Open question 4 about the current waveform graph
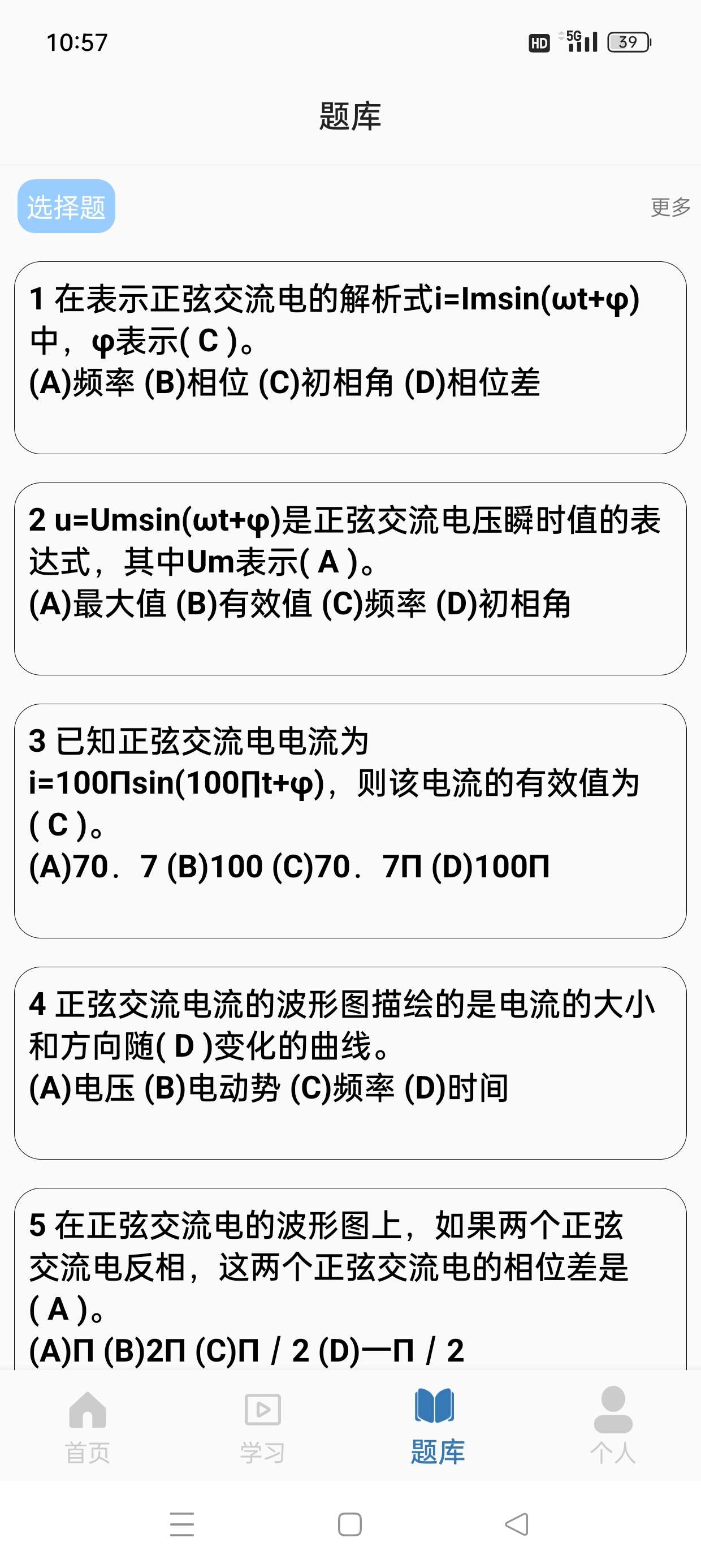The image size is (701, 1568). pyautogui.click(x=350, y=1062)
